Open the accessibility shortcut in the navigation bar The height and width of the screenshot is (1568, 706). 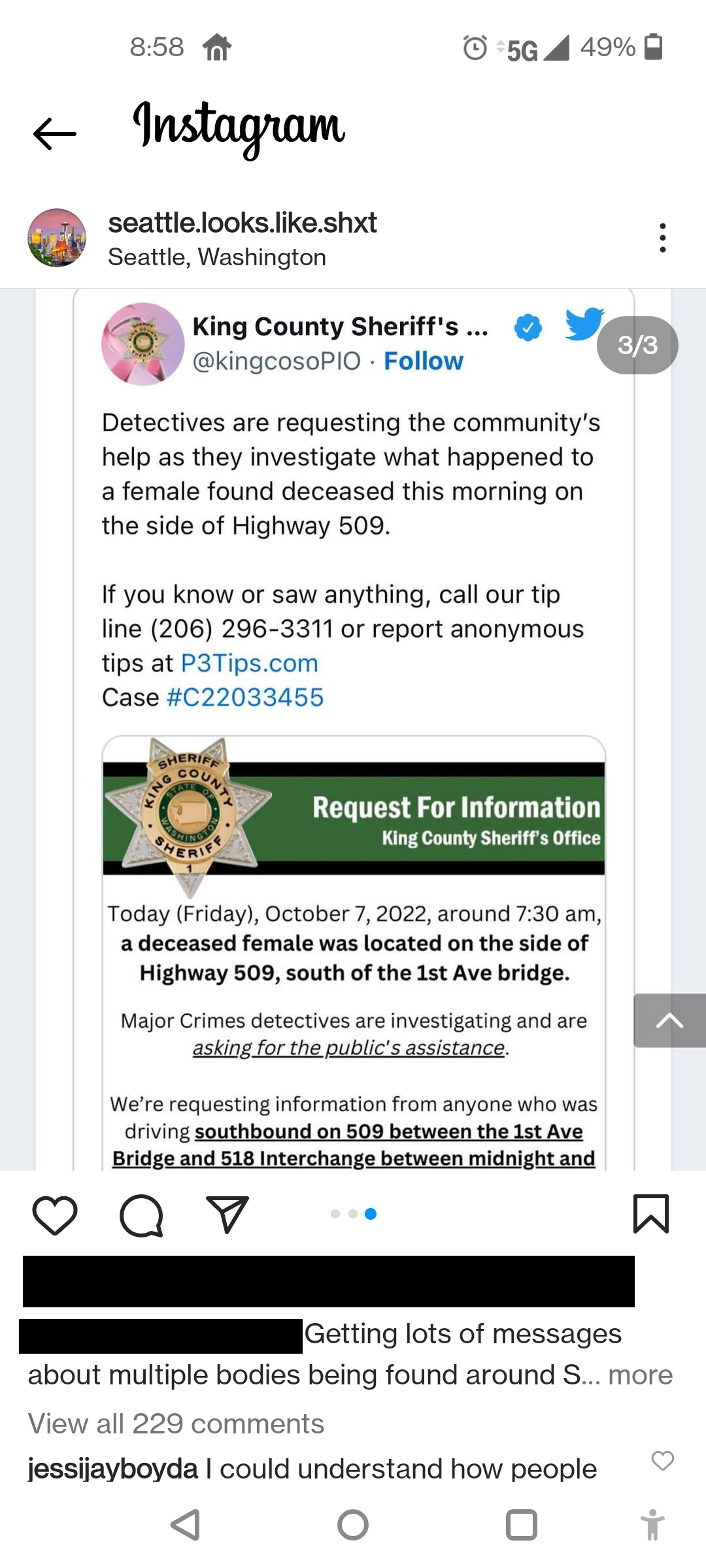click(652, 1526)
